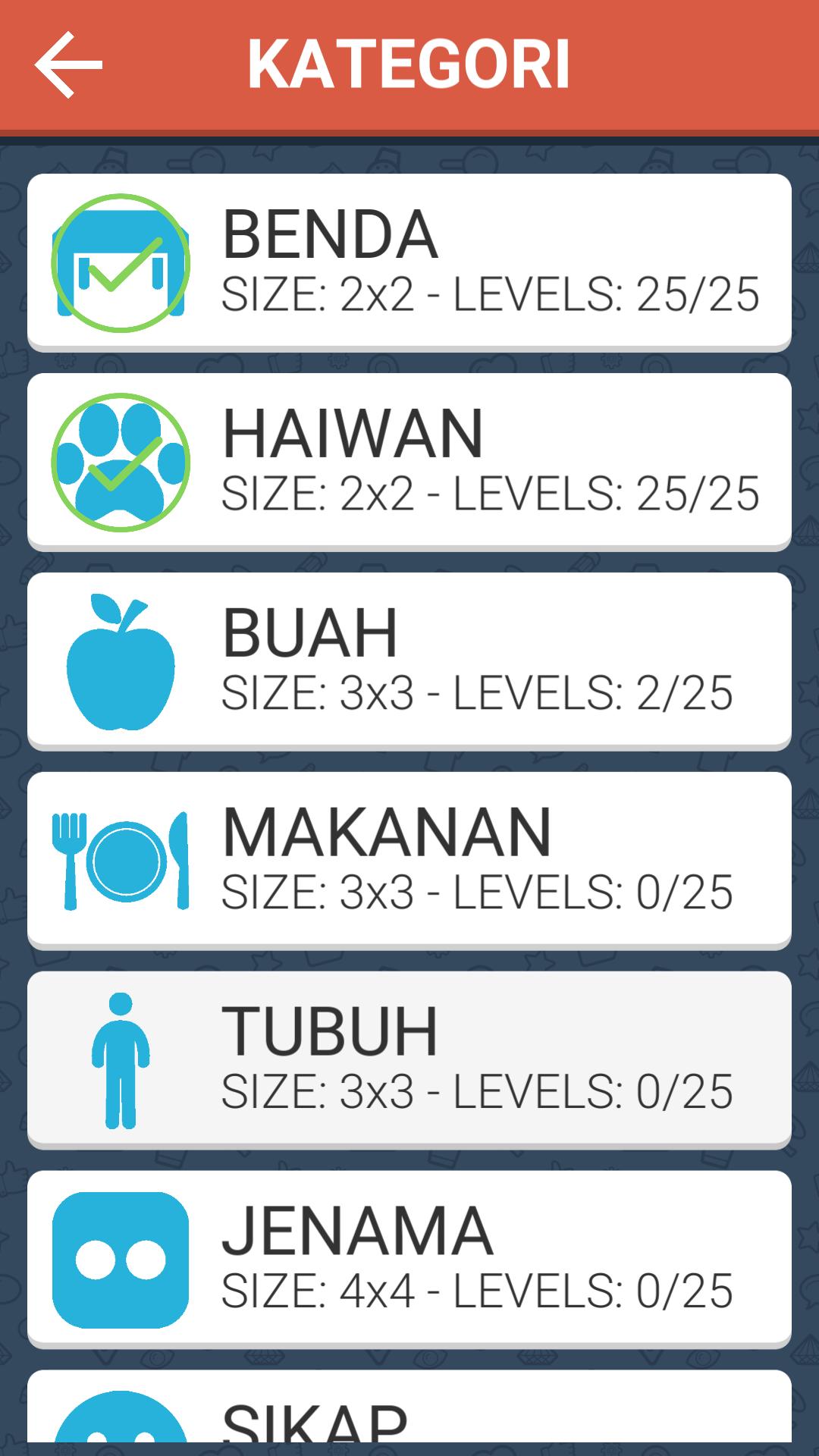Open the TUBUH category
Screen dimensions: 819x1456
(x=409, y=1059)
